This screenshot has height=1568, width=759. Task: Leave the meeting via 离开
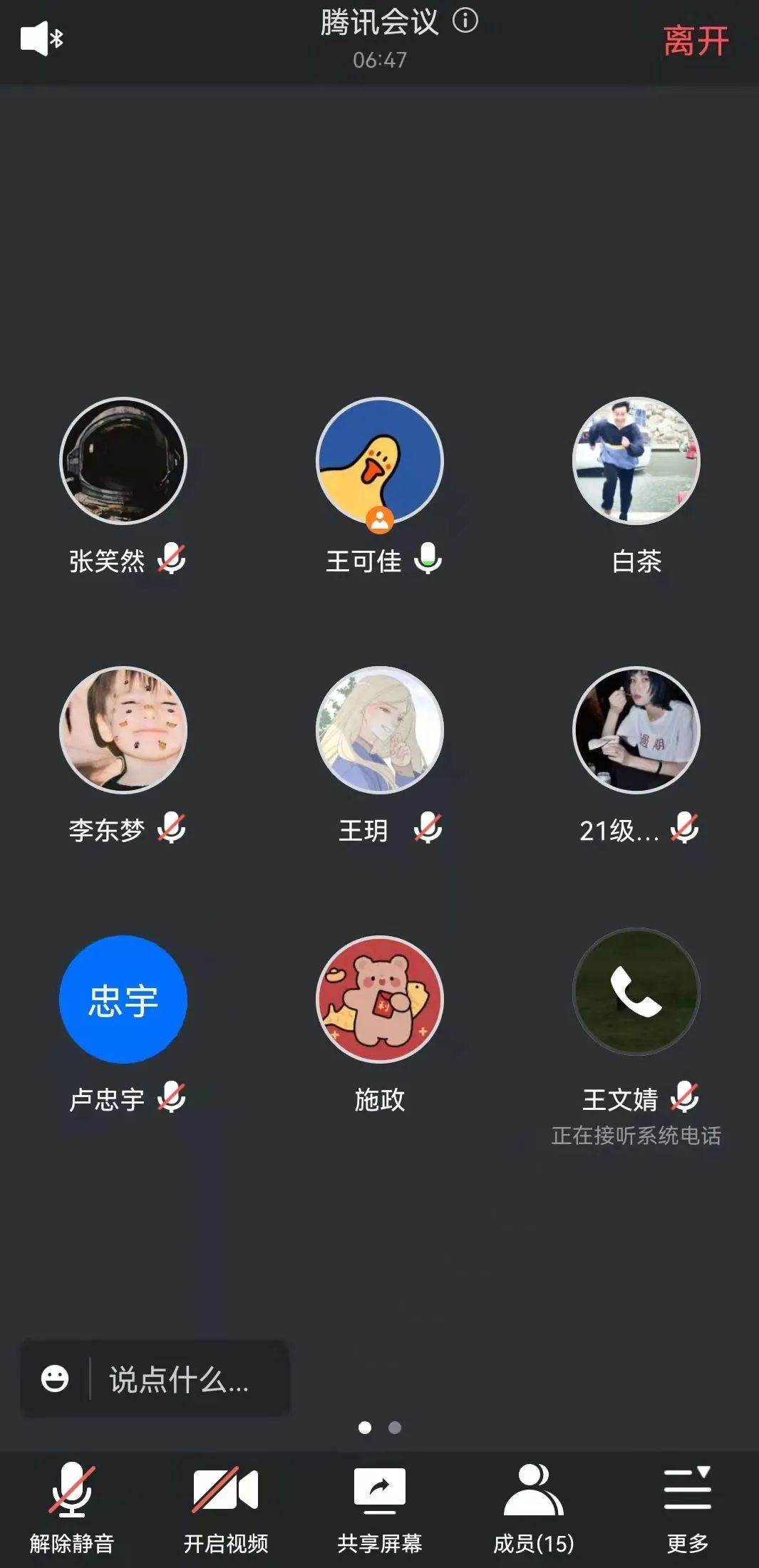point(696,41)
